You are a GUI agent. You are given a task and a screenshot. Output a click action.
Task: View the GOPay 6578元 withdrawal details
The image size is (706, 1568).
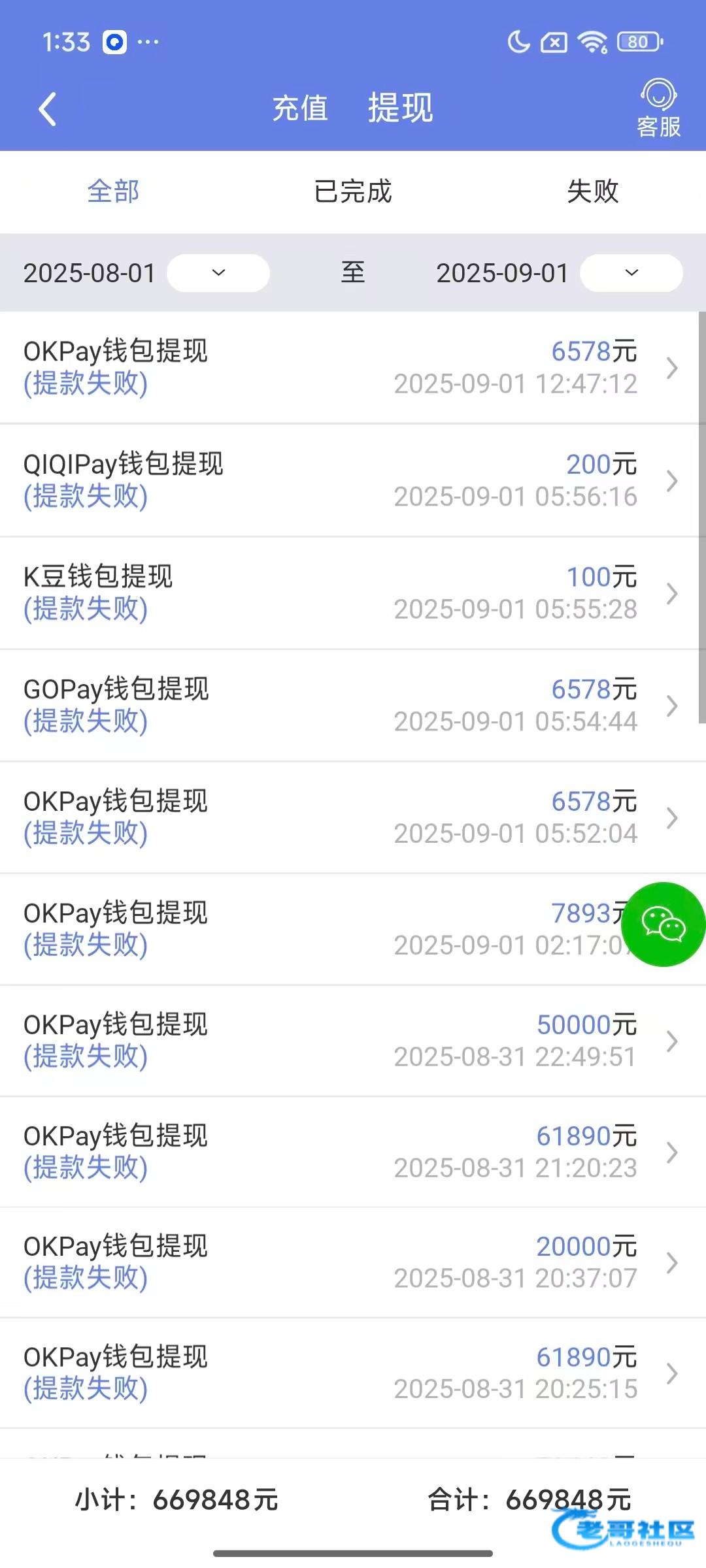340,705
